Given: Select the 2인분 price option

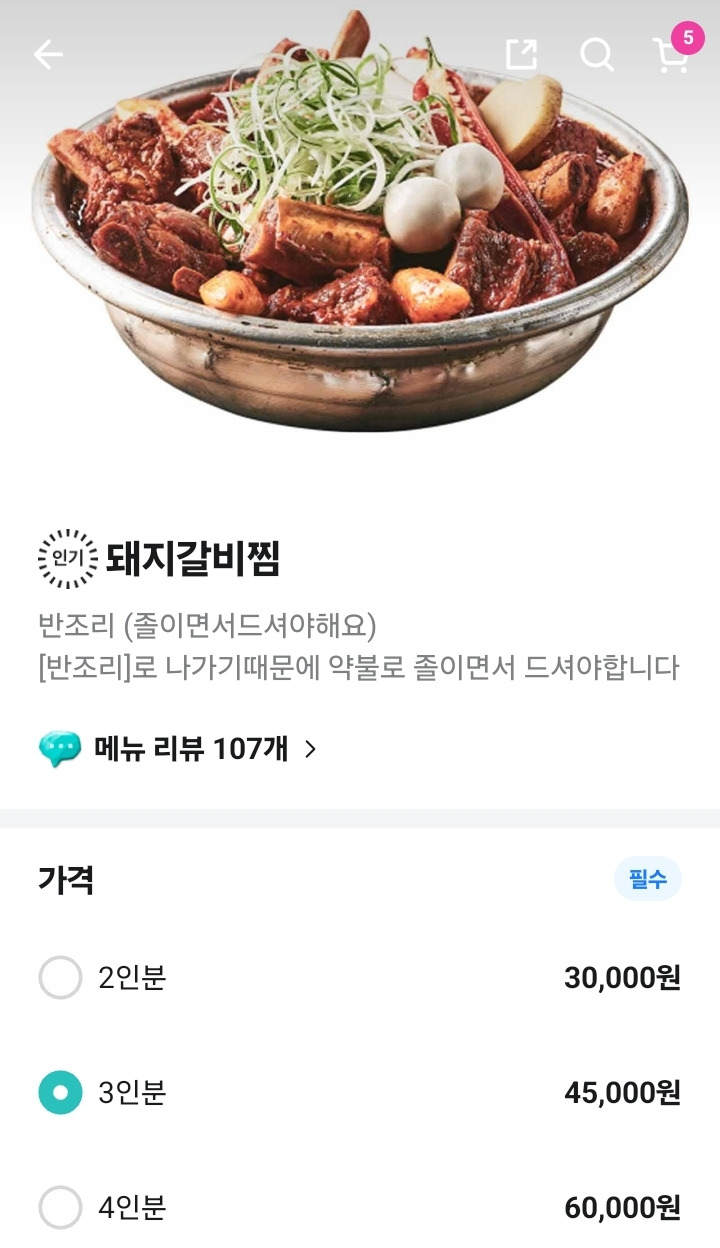Looking at the screenshot, I should (x=360, y=977).
